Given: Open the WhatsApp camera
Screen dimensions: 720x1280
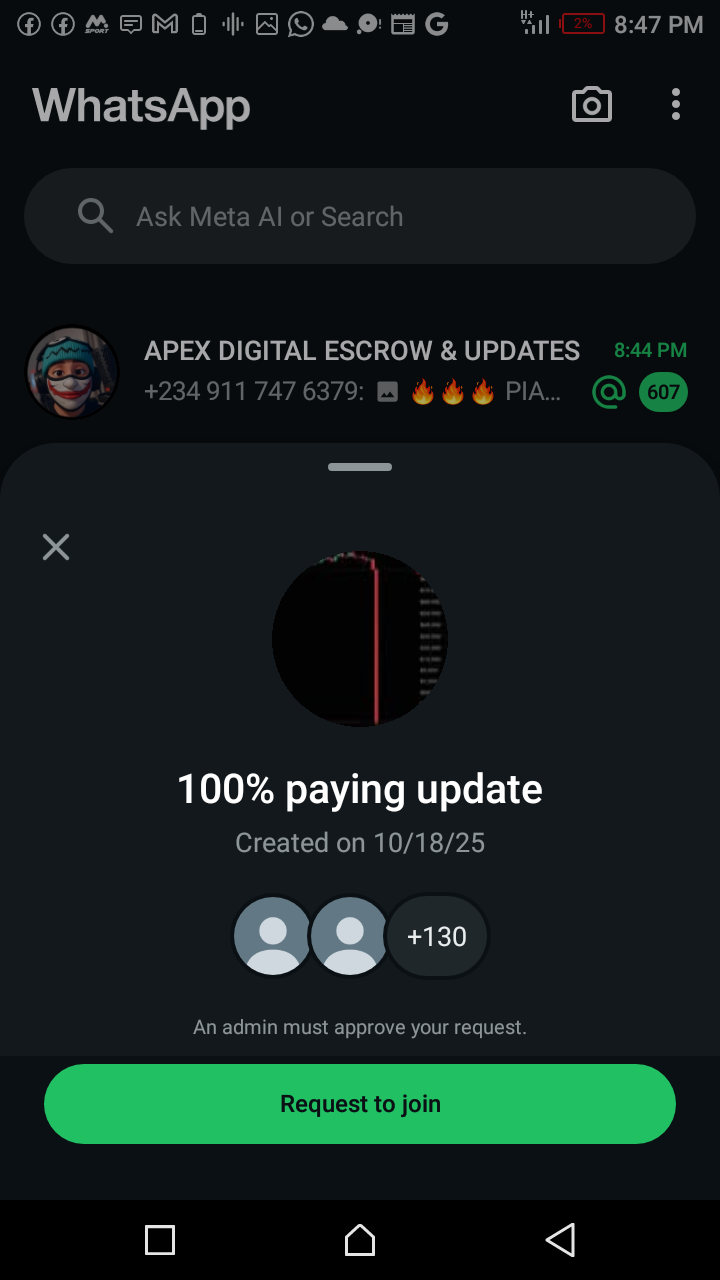Looking at the screenshot, I should (x=591, y=105).
